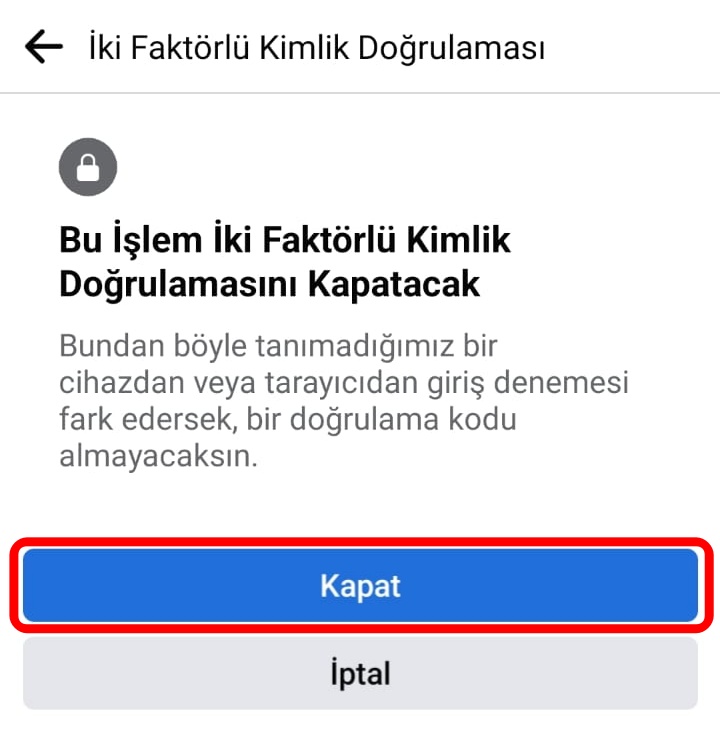Go back using the top arrow

click(x=43, y=47)
